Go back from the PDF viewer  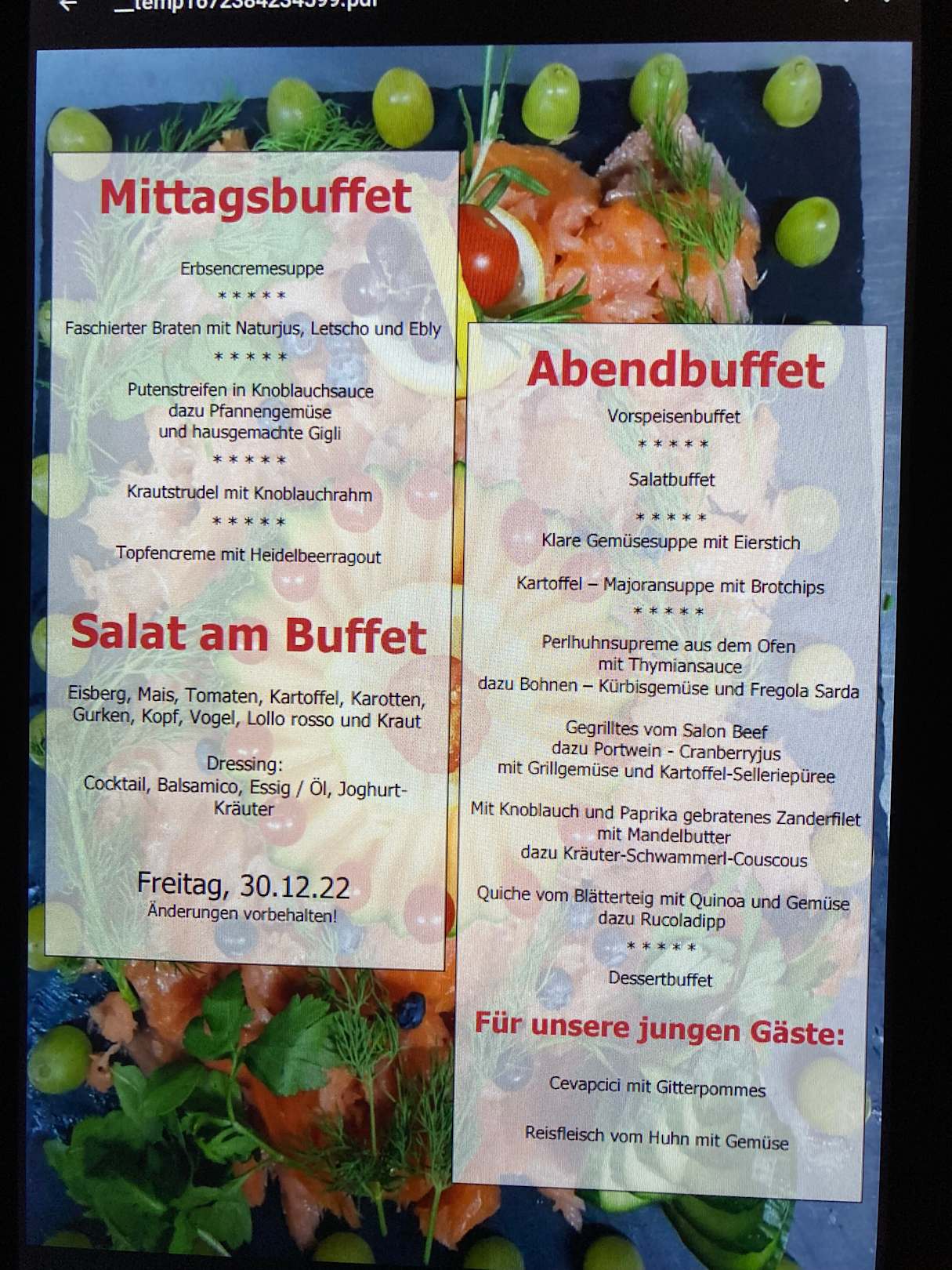69,5
